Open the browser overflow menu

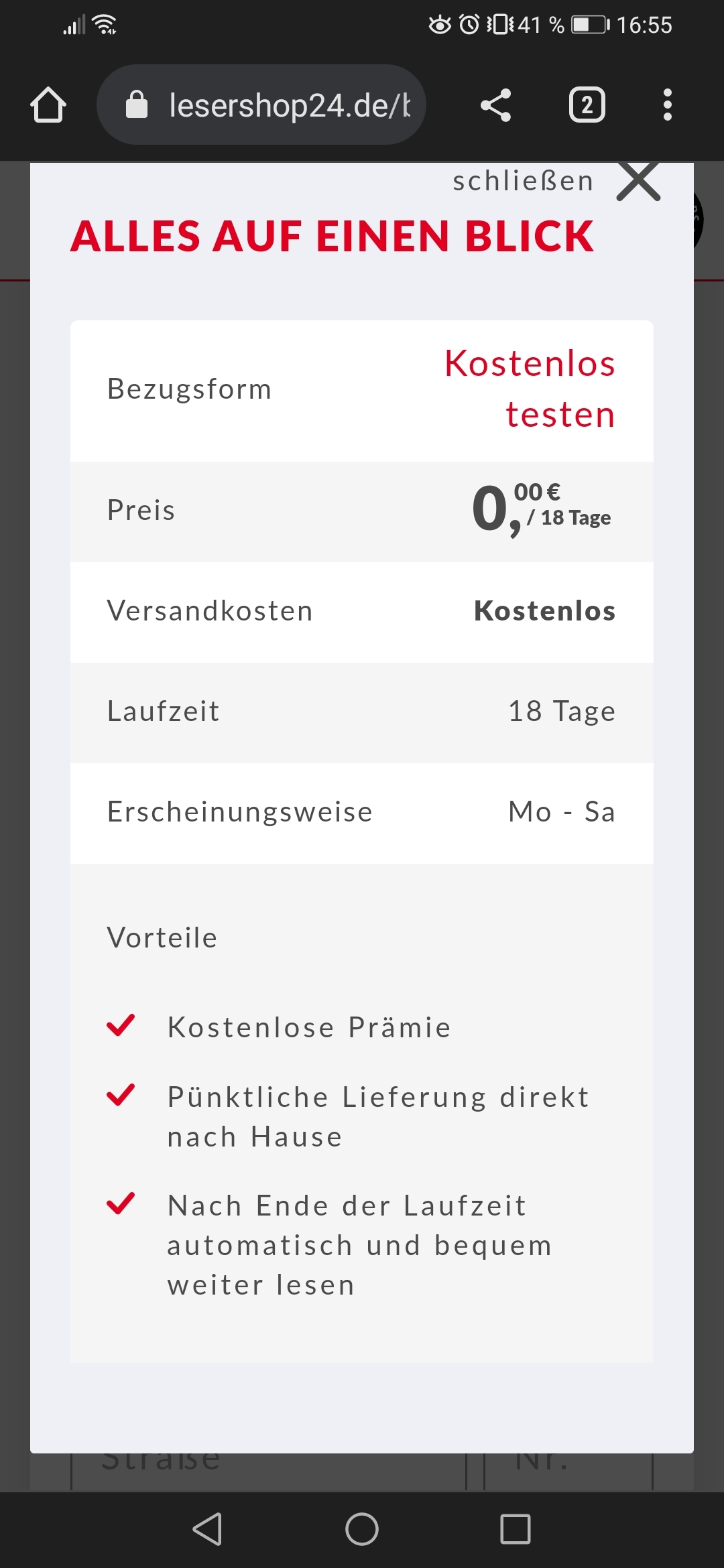667,105
